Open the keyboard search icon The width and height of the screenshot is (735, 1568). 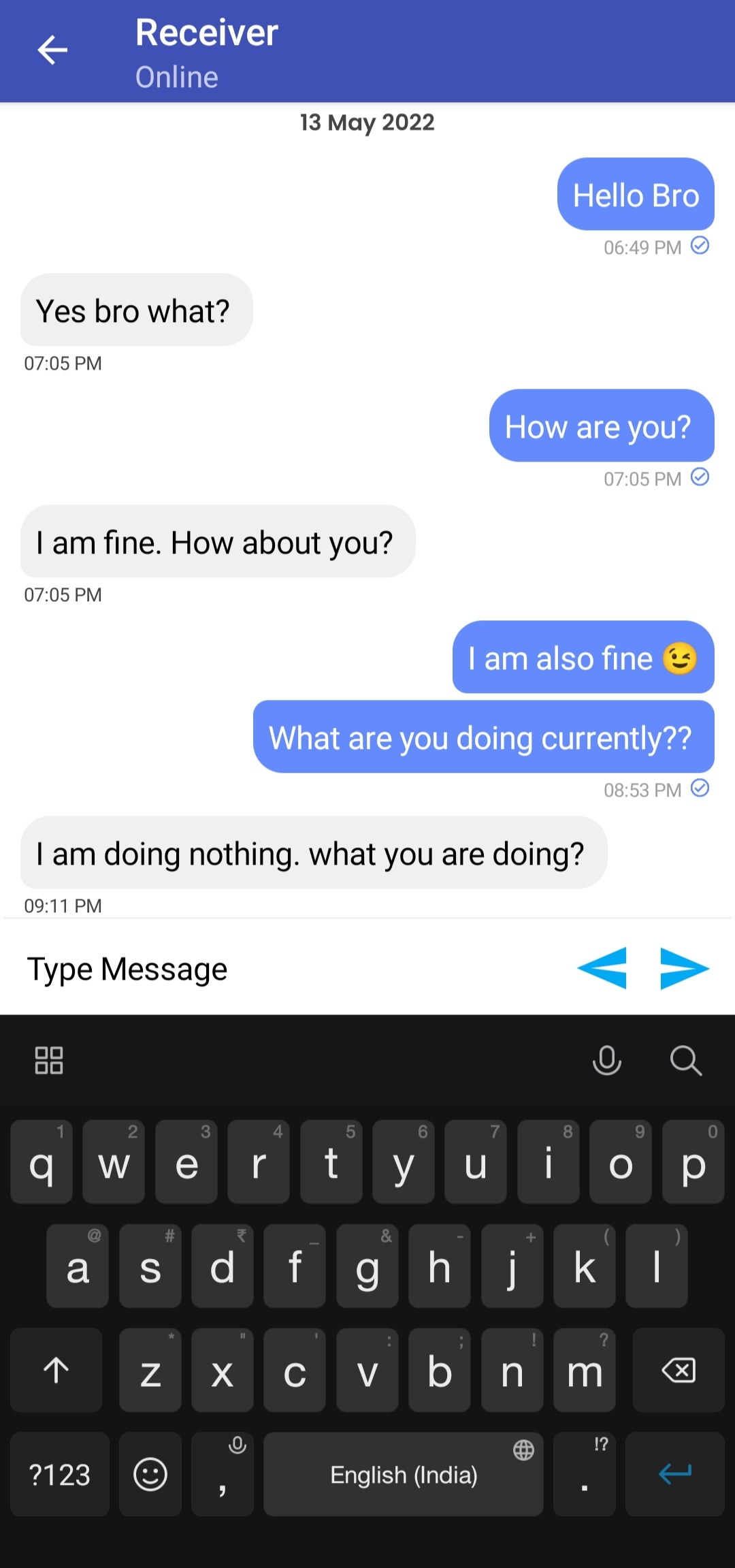(x=685, y=1060)
